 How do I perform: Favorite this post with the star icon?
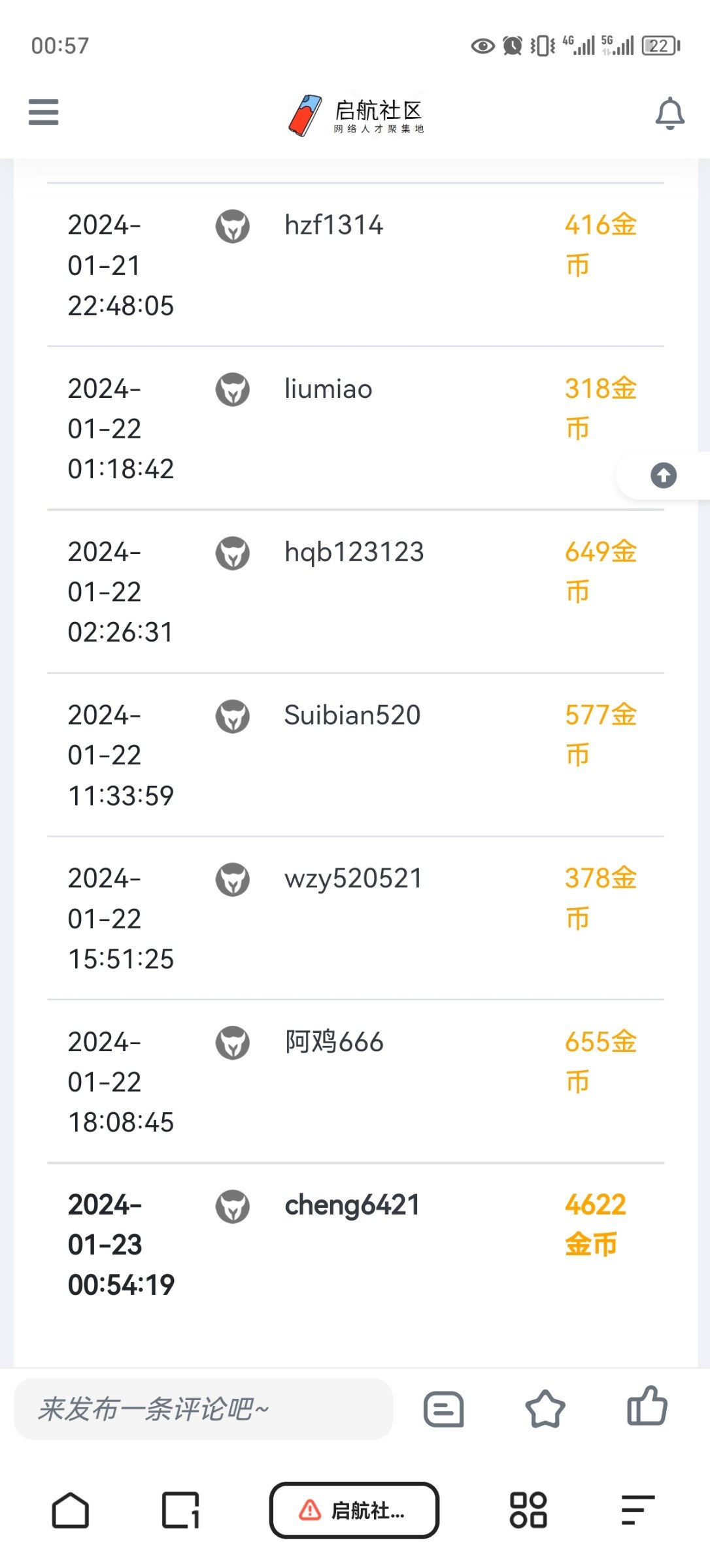coord(545,1409)
